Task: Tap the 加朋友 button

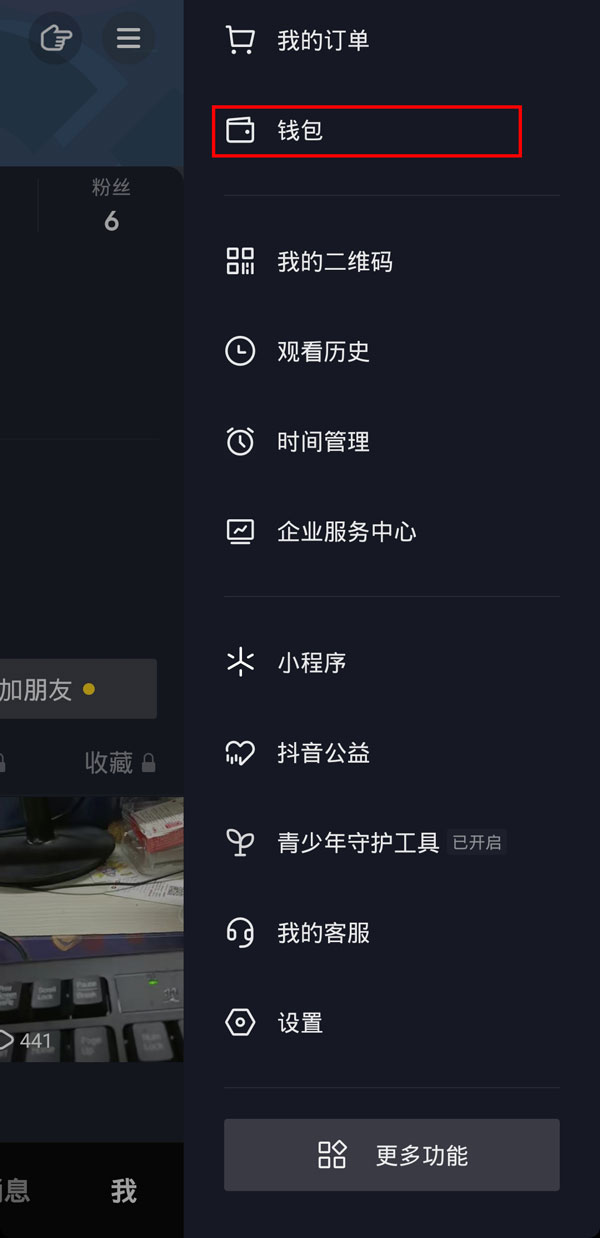Action: click(x=70, y=689)
